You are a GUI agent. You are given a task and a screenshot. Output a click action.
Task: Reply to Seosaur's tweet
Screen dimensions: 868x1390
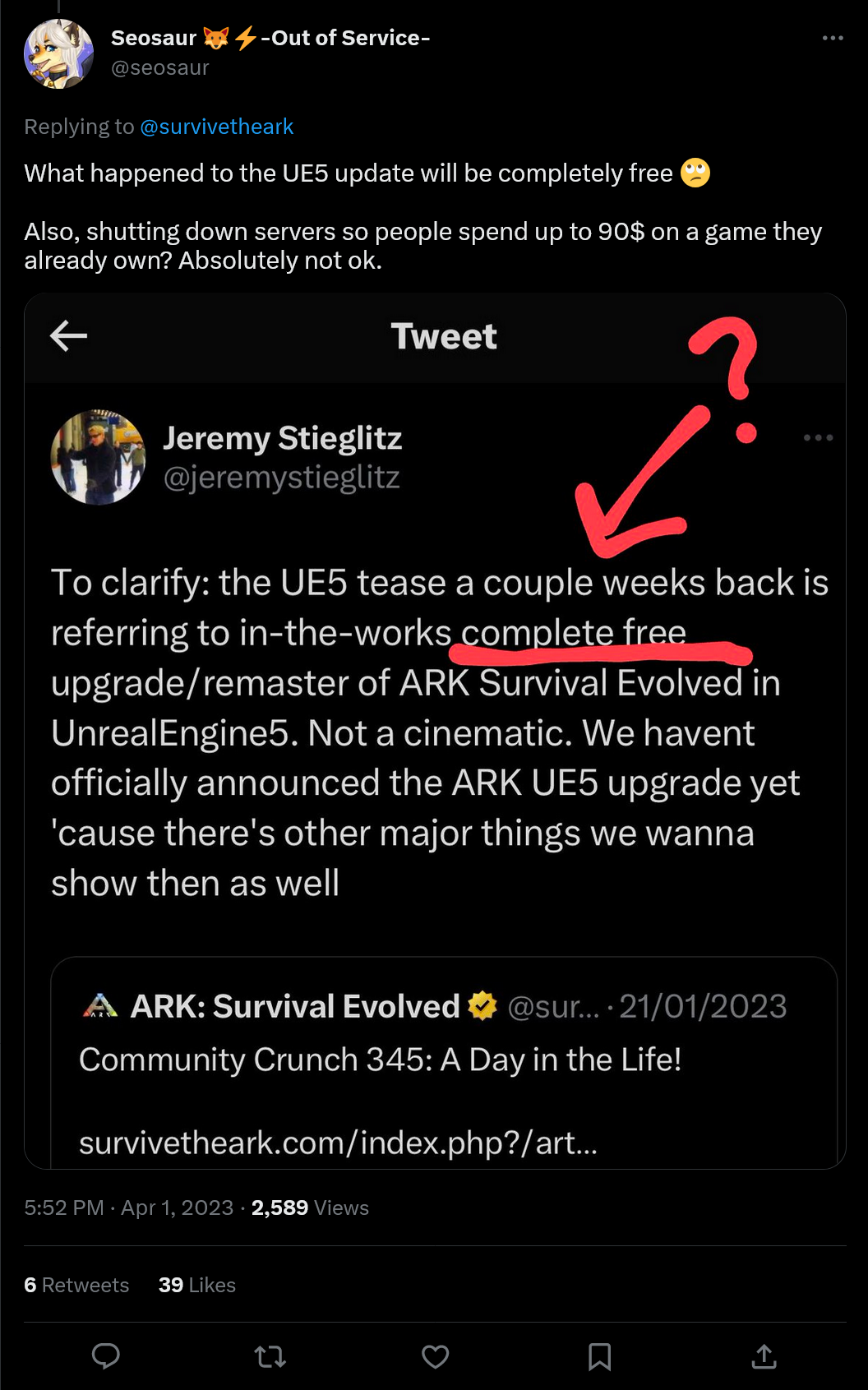coord(106,1355)
